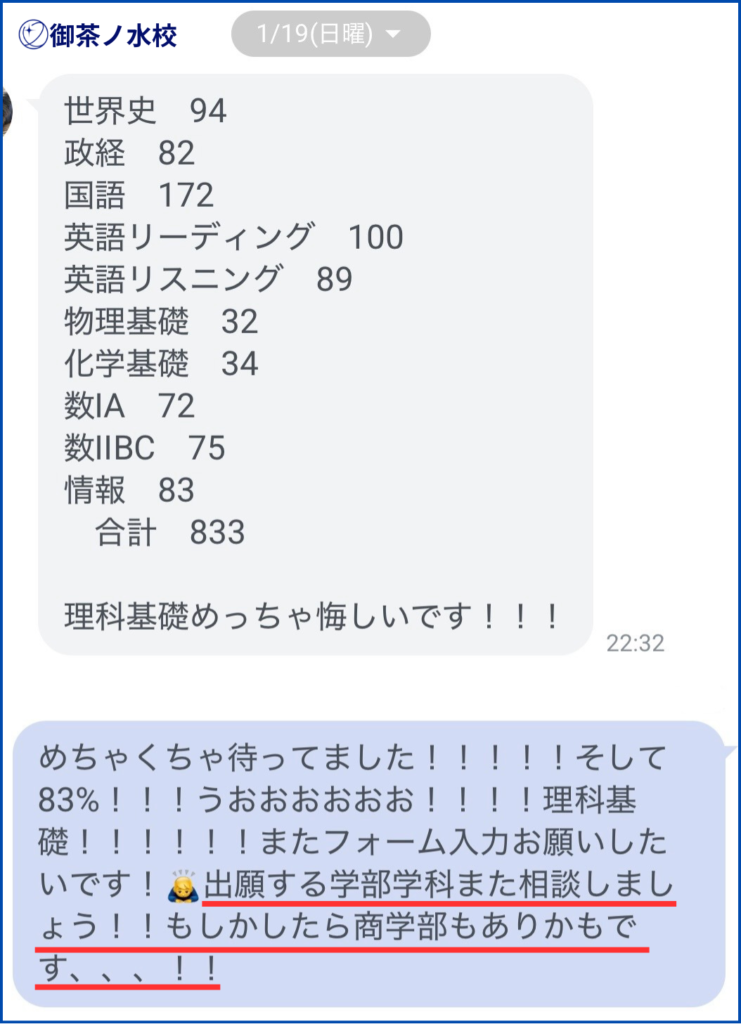Open the 1/19(日曜) date dropdown
This screenshot has height=1024, width=741.
coord(330,35)
